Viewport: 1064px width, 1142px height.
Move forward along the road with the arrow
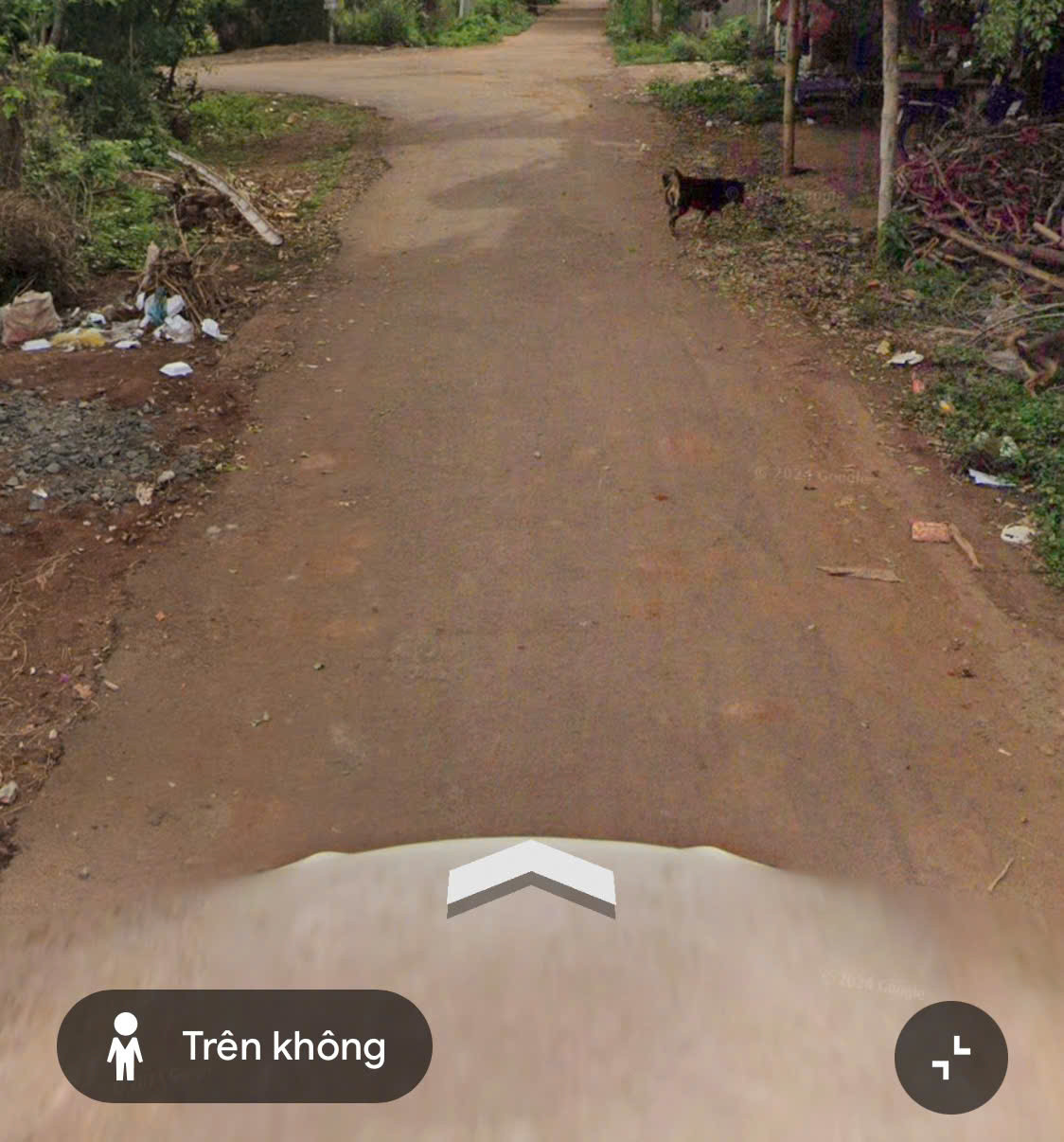pyautogui.click(x=531, y=879)
